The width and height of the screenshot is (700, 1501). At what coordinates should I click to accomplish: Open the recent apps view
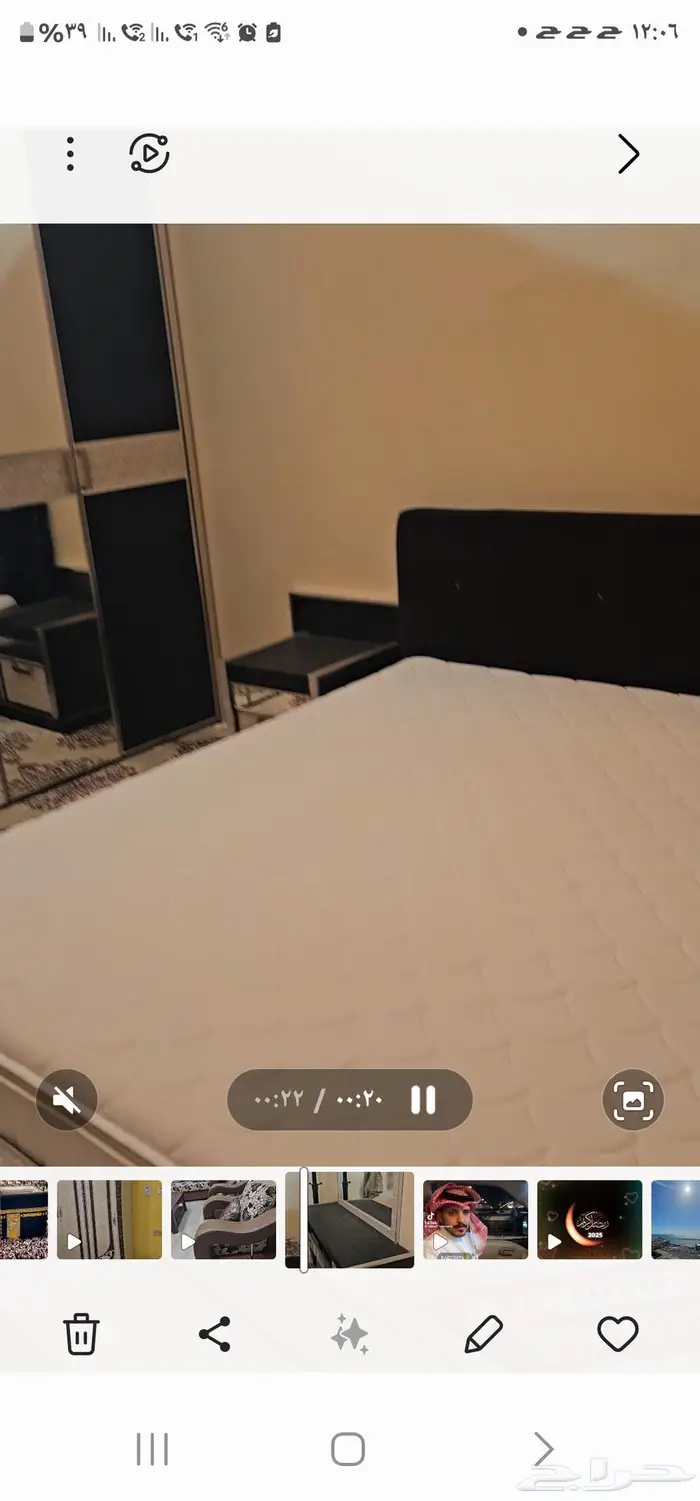click(152, 1449)
